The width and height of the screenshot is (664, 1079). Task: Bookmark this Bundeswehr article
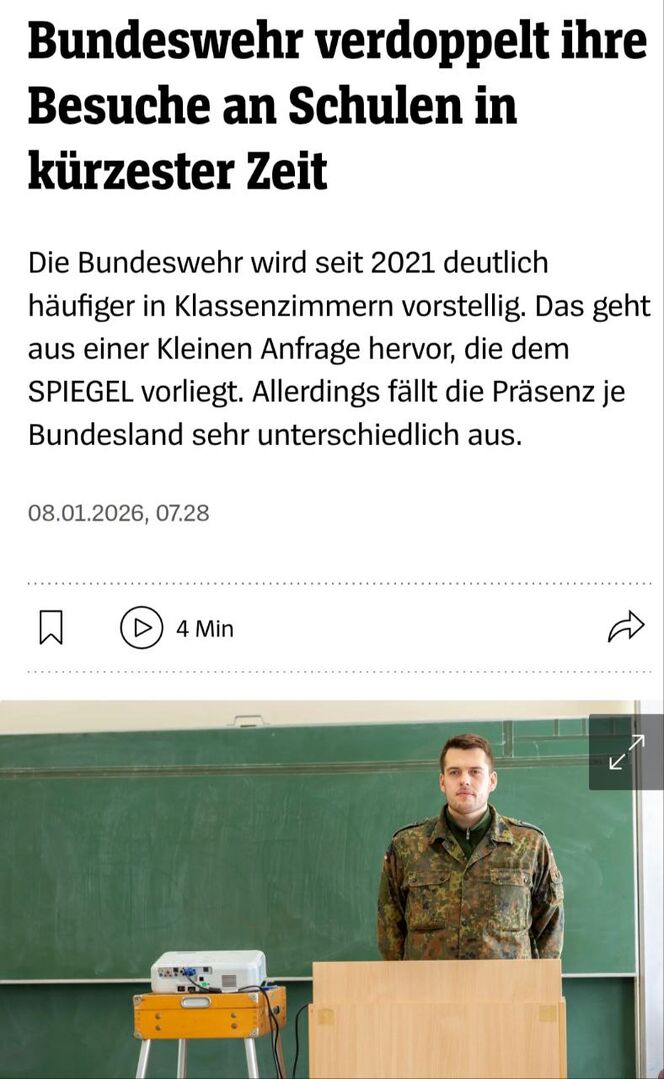[50, 628]
